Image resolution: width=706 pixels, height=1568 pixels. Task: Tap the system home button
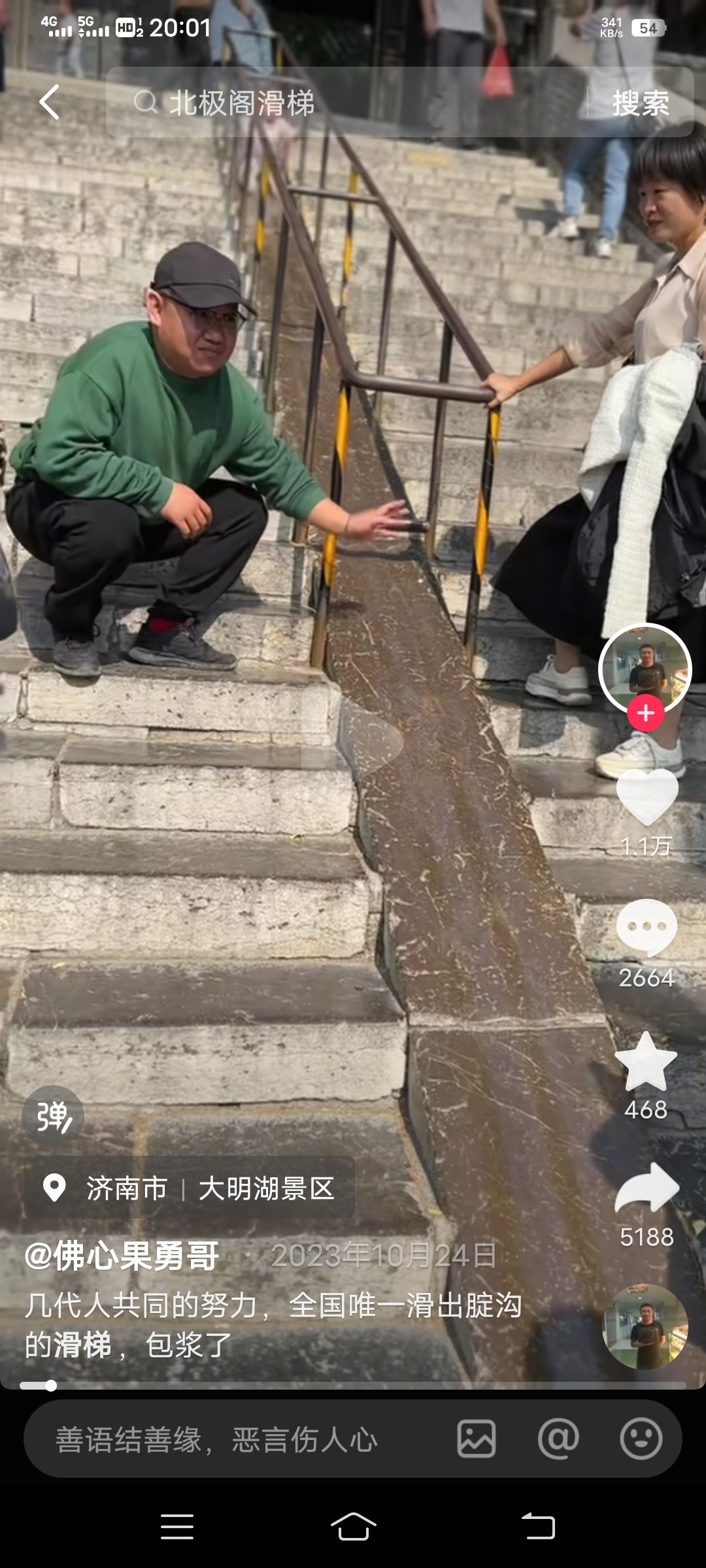[x=353, y=1527]
